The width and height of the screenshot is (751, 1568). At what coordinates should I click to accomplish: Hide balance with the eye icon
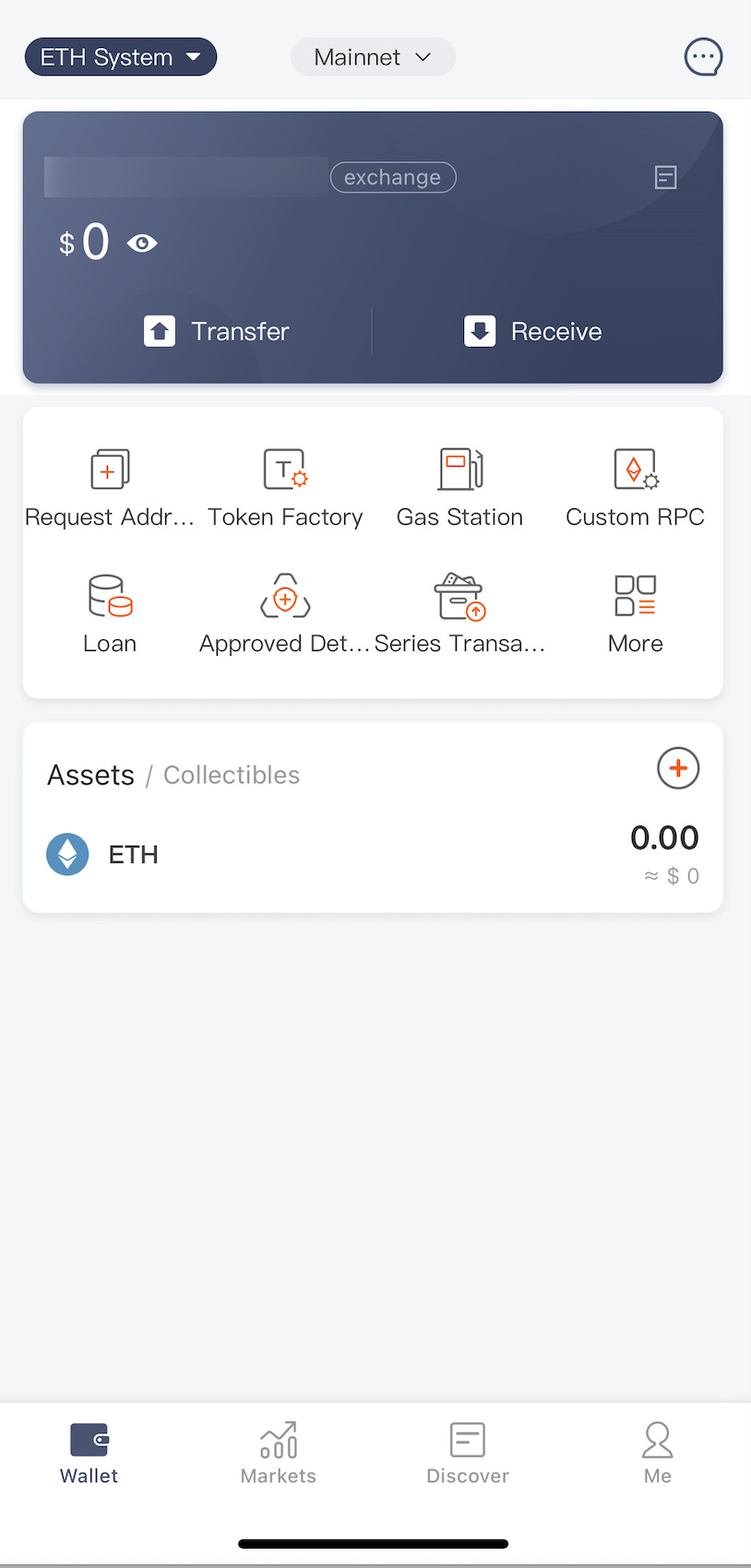pyautogui.click(x=142, y=244)
